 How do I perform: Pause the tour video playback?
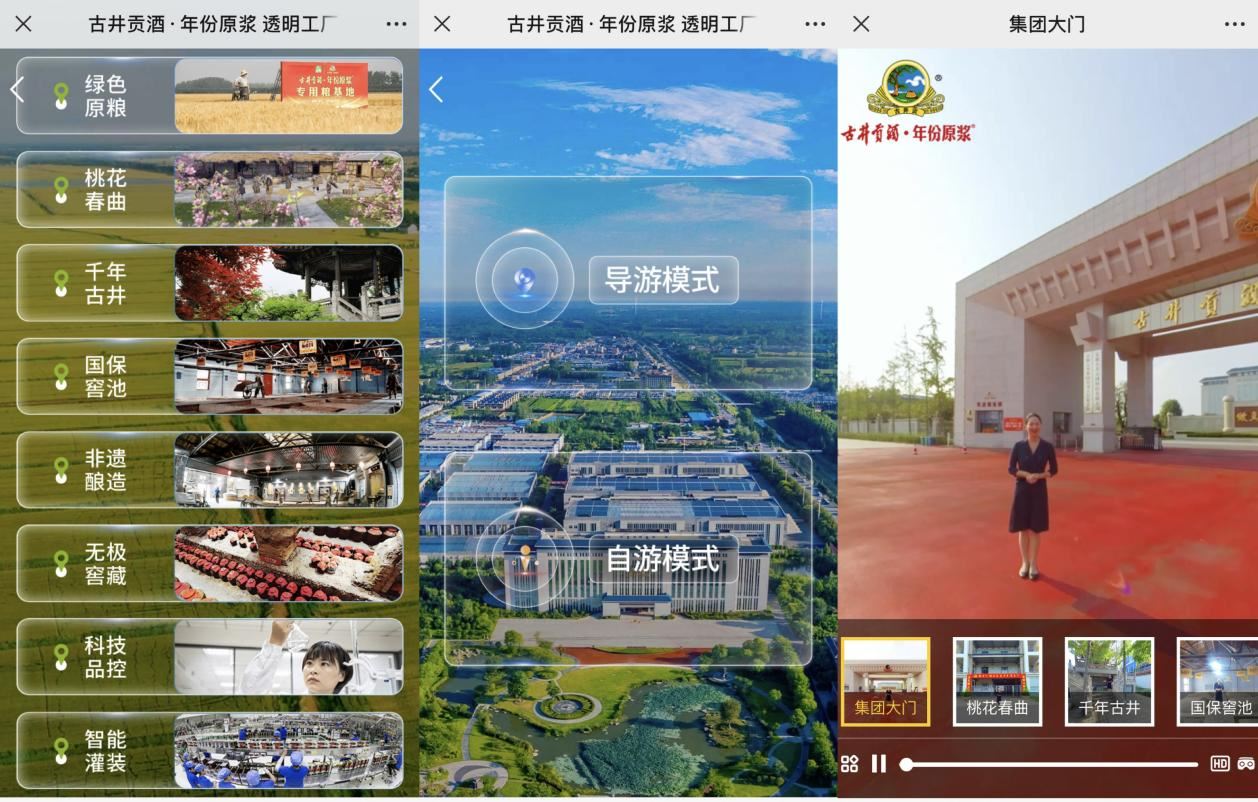[879, 764]
